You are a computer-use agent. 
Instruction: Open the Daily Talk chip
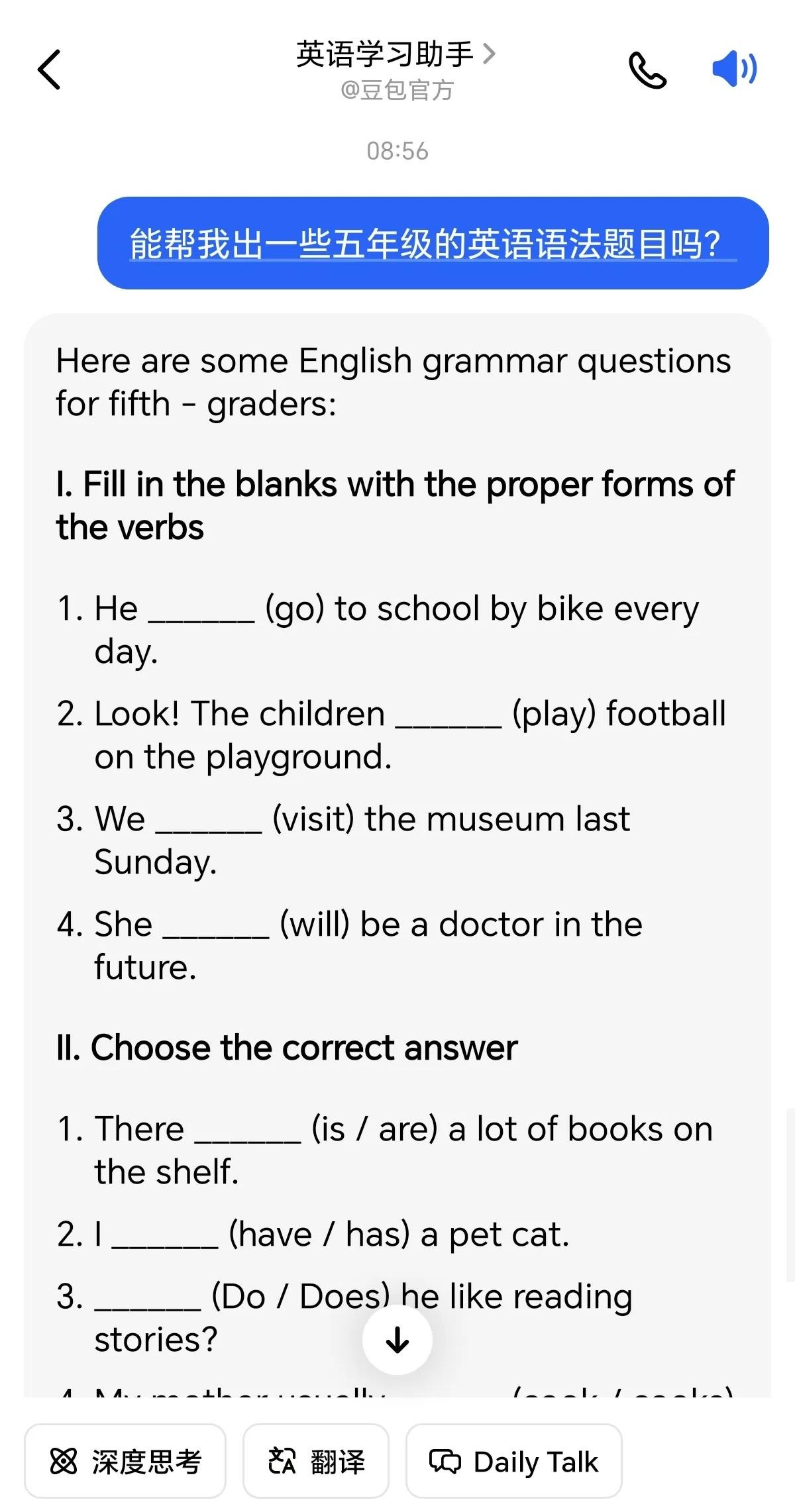point(513,1461)
